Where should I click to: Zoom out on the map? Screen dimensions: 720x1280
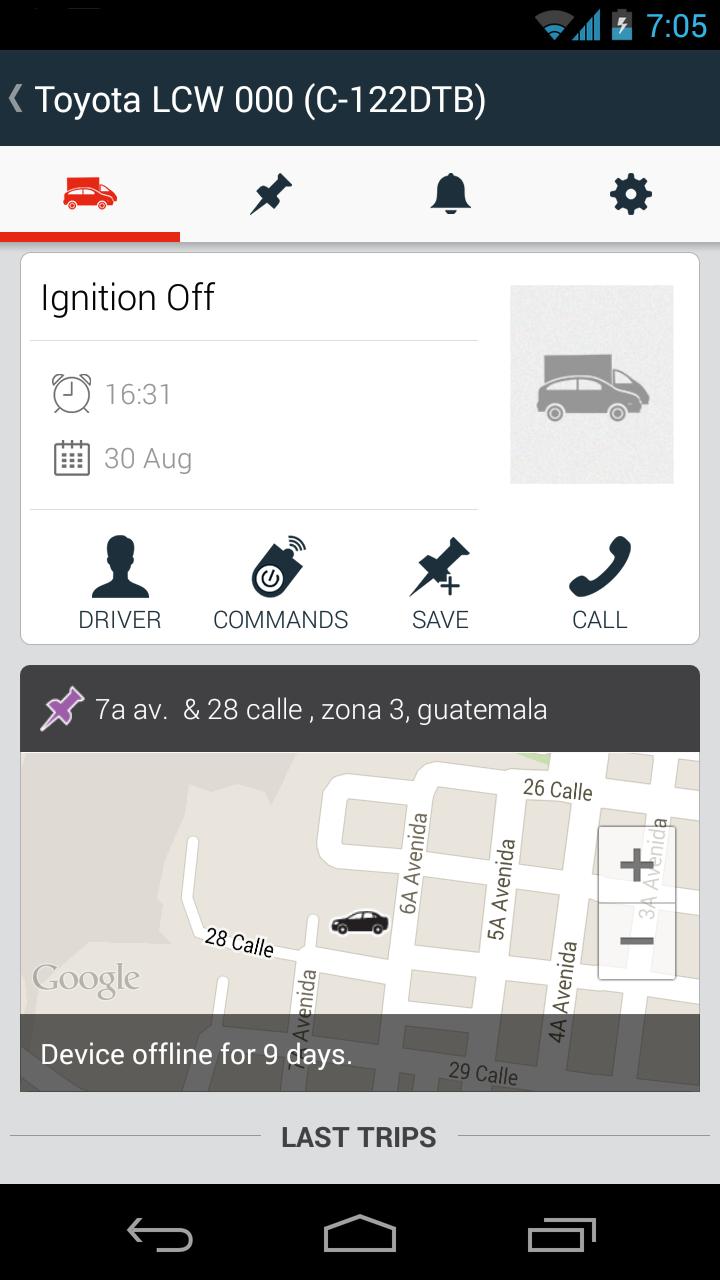[x=636, y=941]
